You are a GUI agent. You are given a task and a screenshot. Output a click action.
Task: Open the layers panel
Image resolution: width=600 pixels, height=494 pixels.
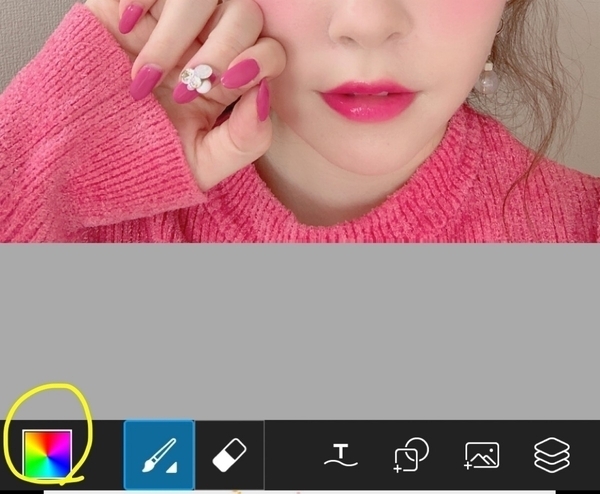tap(551, 455)
